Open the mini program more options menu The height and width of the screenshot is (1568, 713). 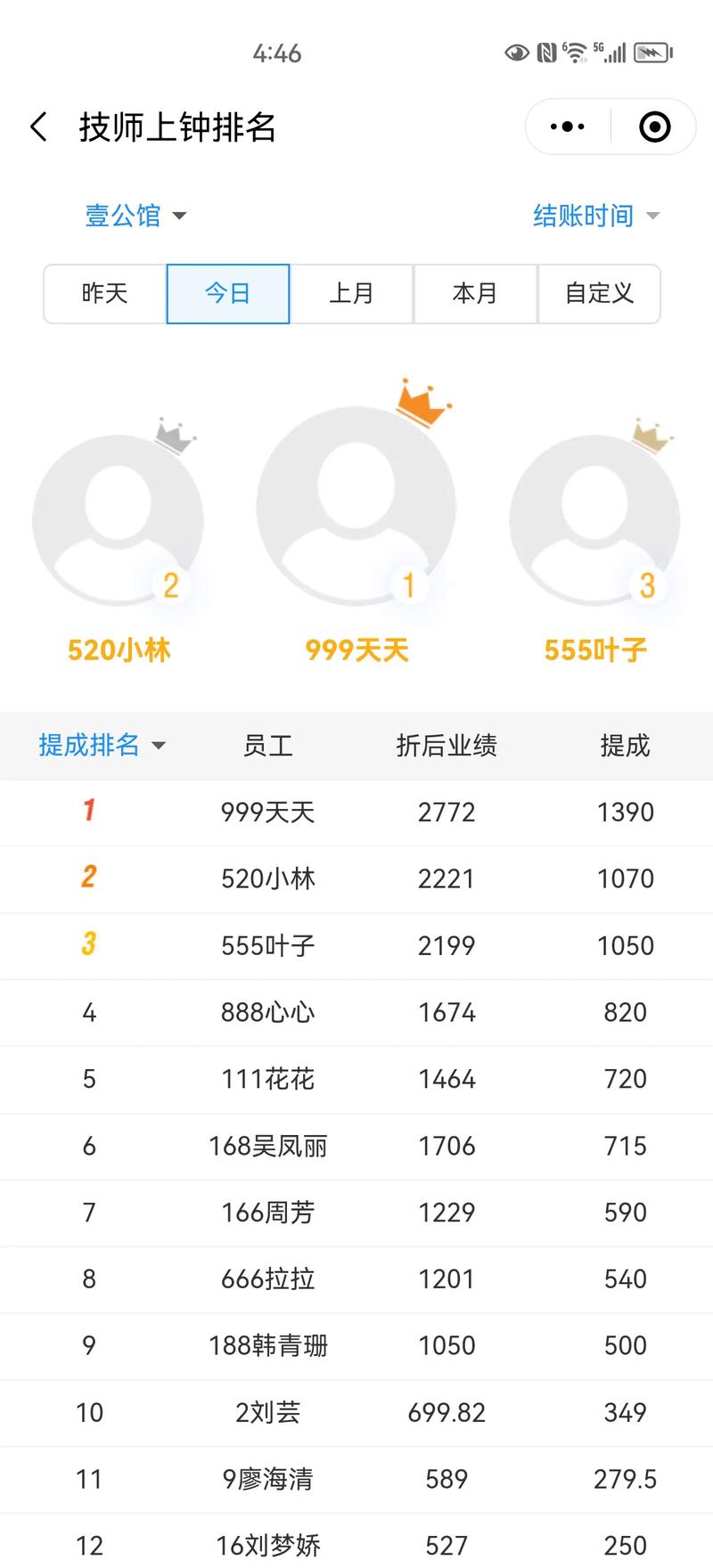click(x=565, y=127)
